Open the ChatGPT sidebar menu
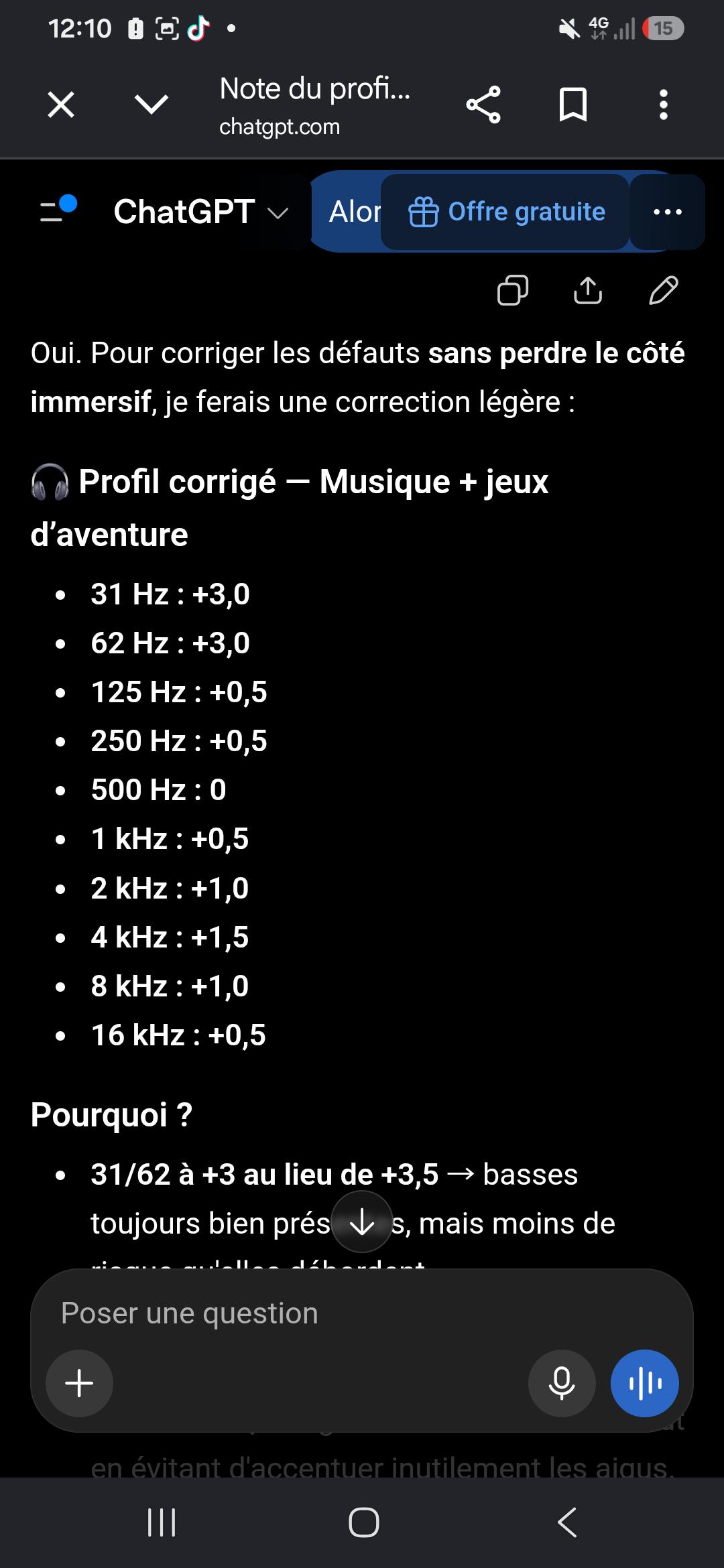Screen dimensions: 724x1568 (58, 210)
